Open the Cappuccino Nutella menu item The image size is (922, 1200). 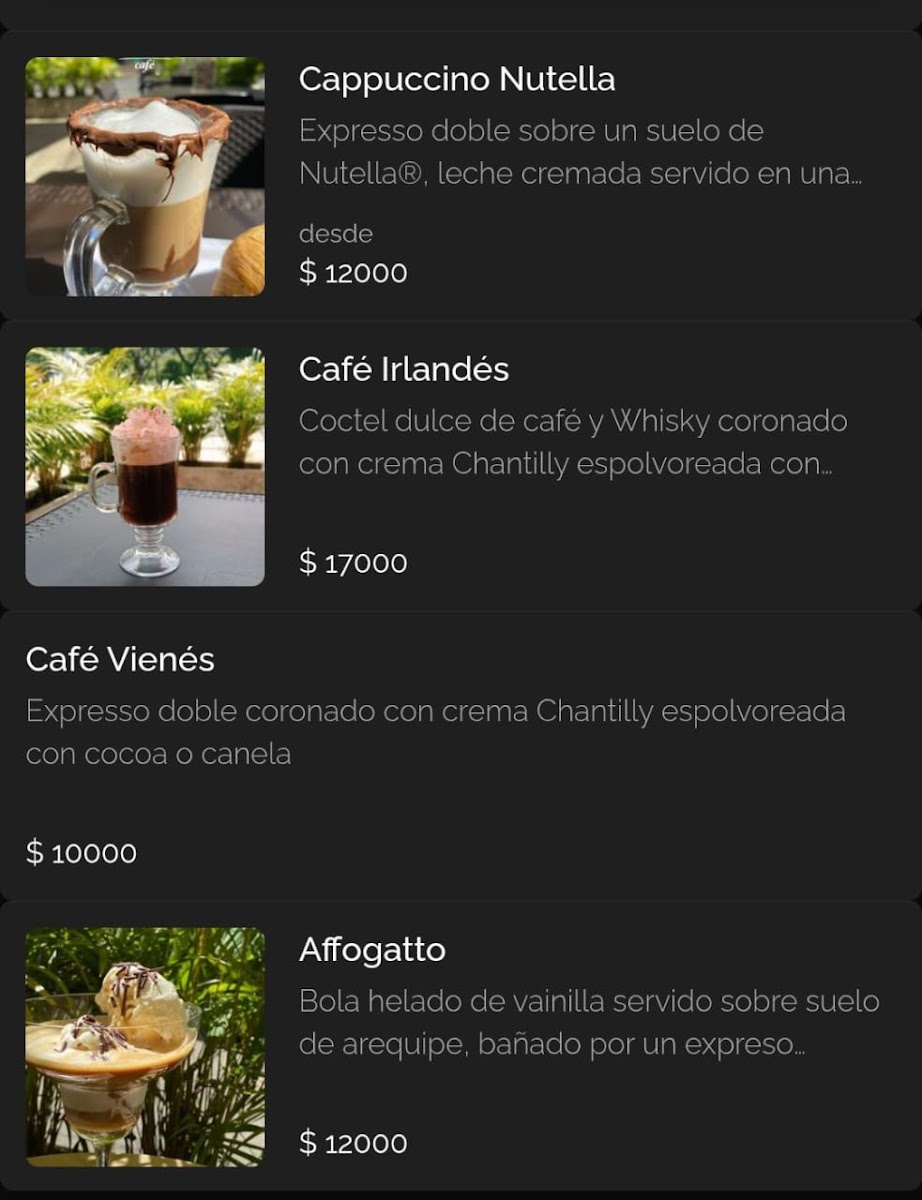pos(457,80)
